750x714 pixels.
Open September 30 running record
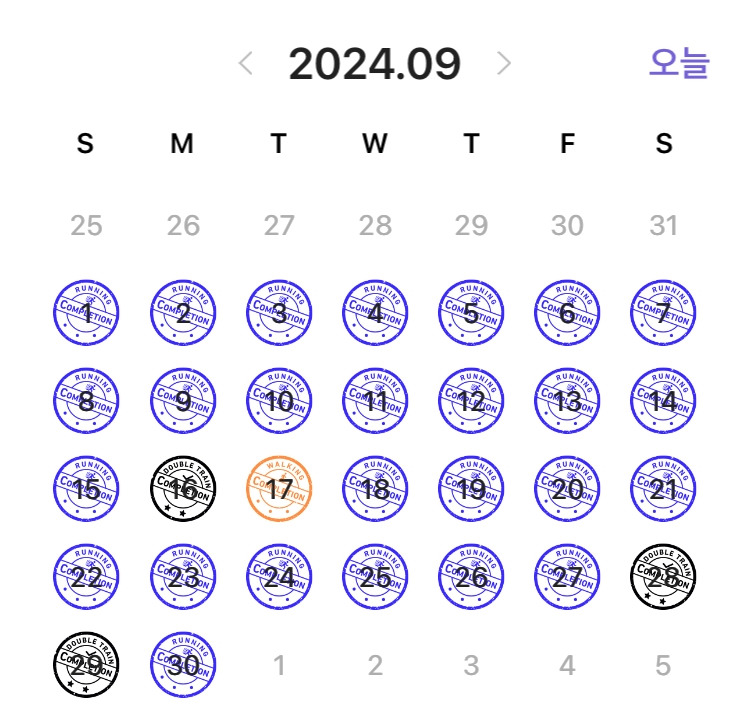pyautogui.click(x=183, y=665)
